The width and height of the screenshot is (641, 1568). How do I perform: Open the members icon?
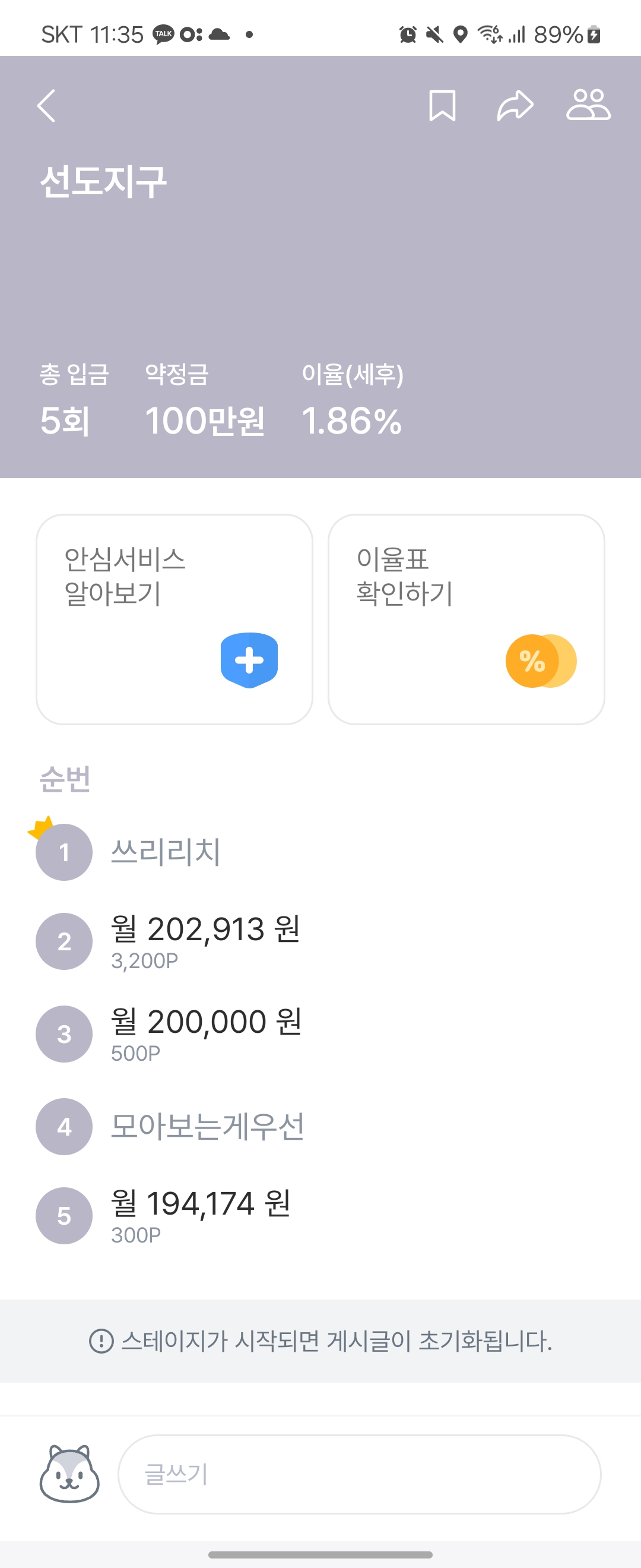point(588,105)
